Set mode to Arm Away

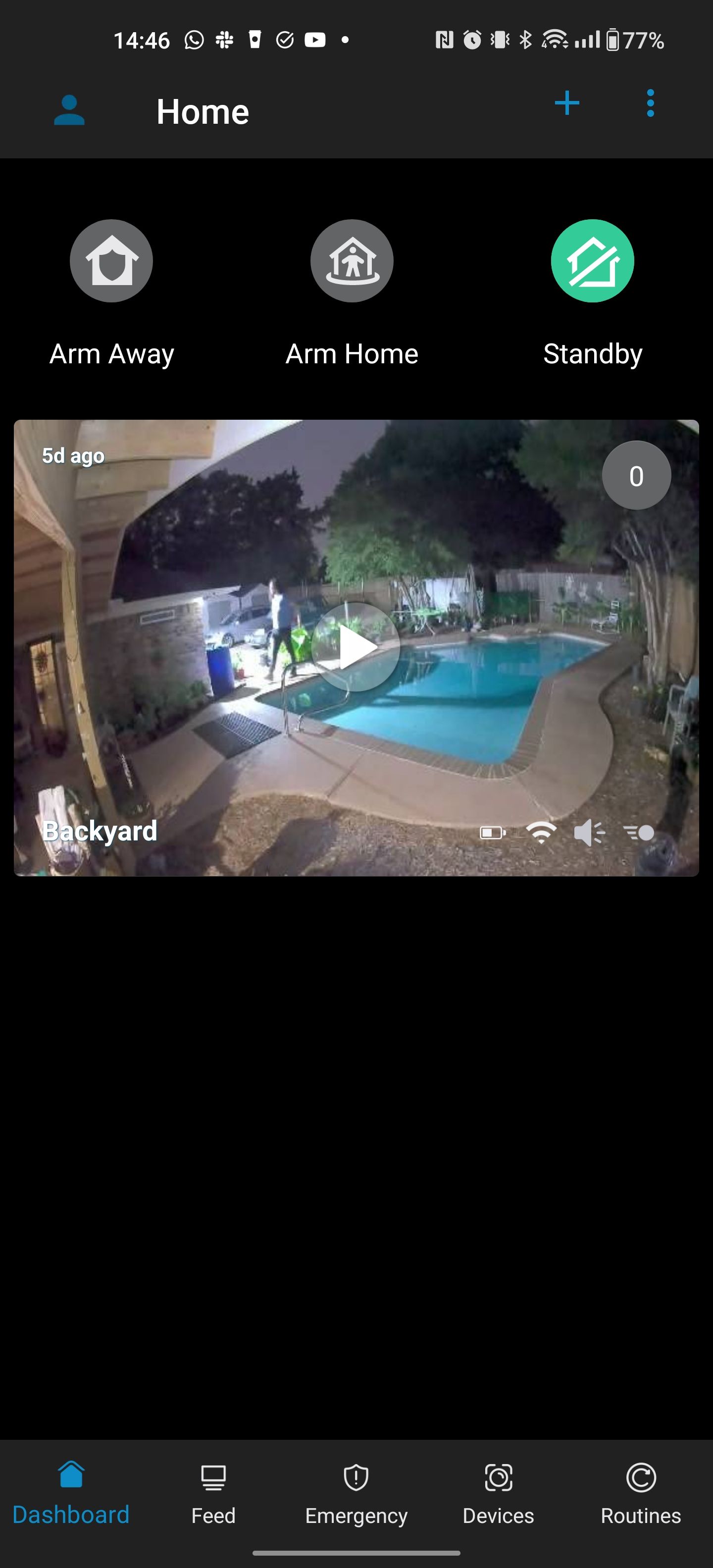pyautogui.click(x=111, y=261)
